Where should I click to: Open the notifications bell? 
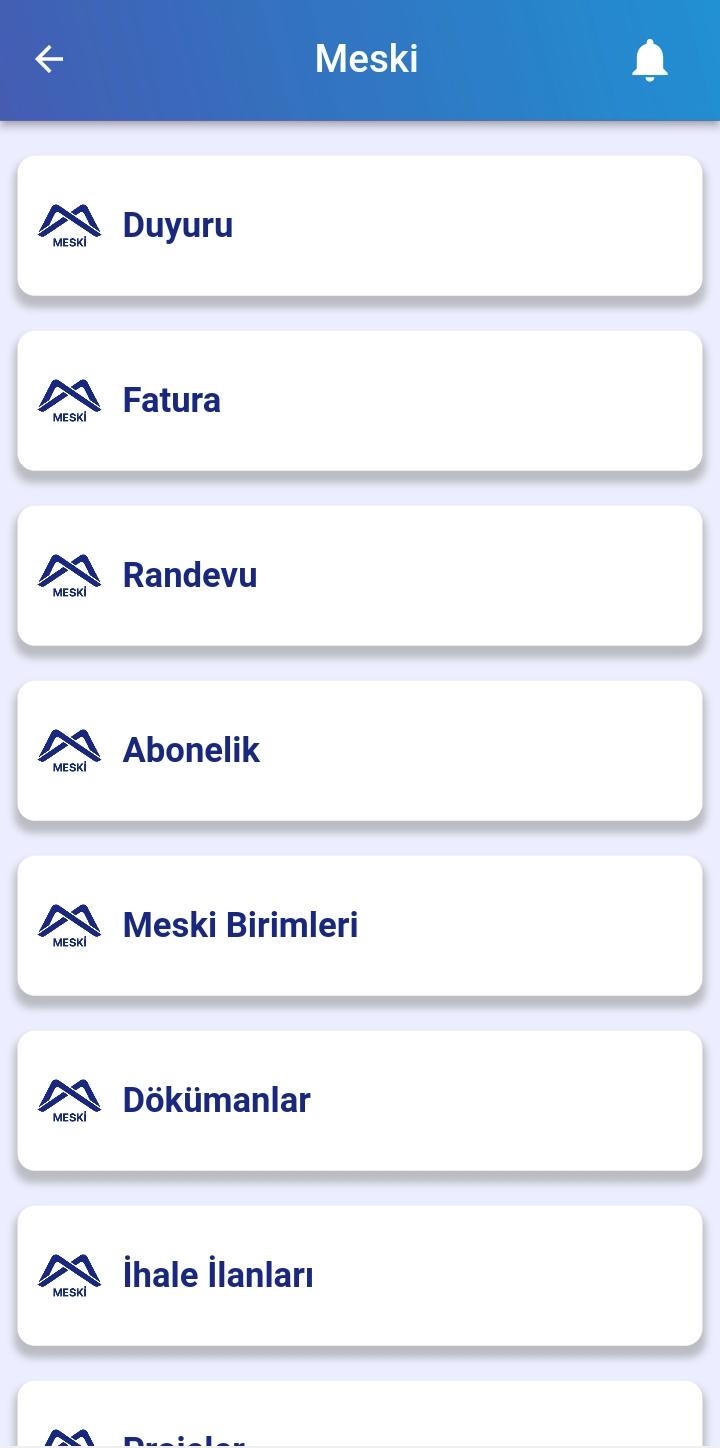click(649, 60)
